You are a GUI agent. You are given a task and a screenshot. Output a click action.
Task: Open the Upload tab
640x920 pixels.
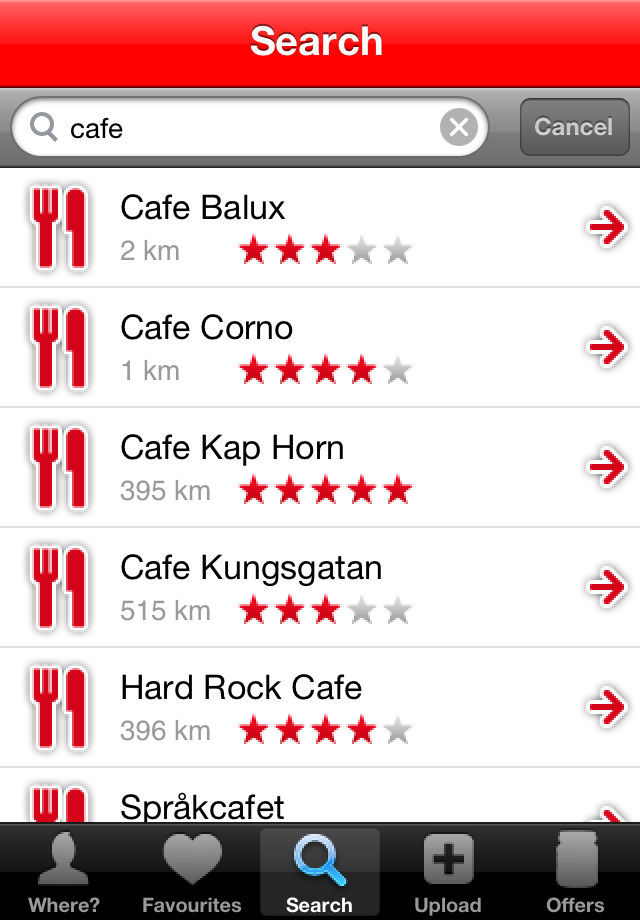click(x=448, y=872)
